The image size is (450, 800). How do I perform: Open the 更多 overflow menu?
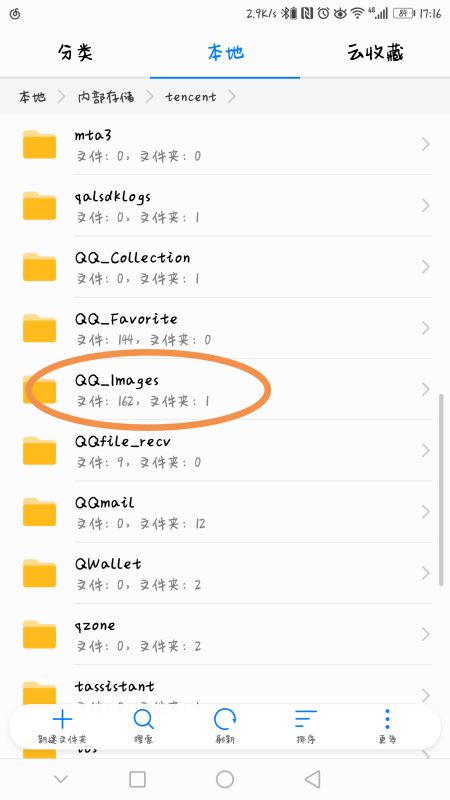pyautogui.click(x=387, y=727)
